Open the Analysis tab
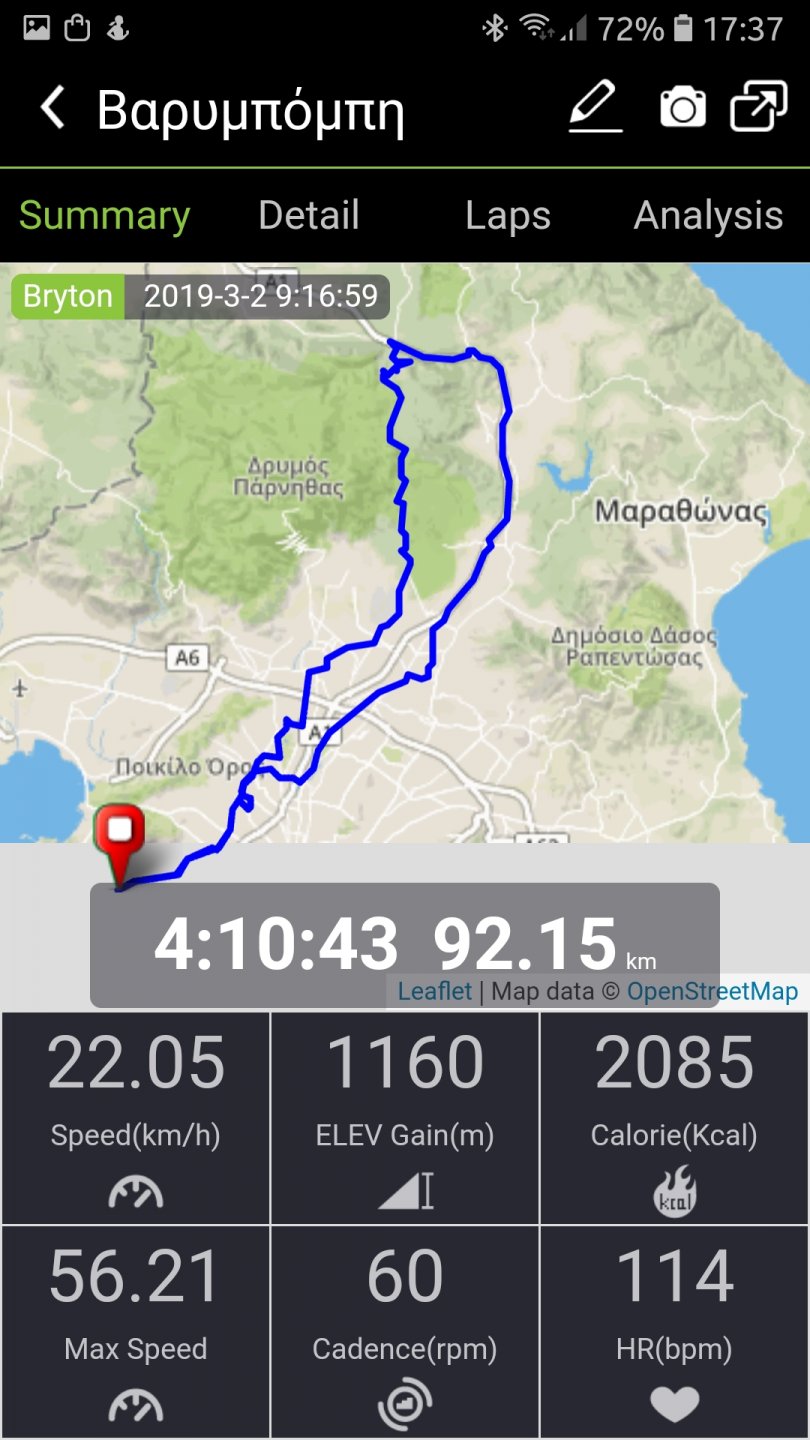Viewport: 810px width, 1440px height. click(708, 216)
